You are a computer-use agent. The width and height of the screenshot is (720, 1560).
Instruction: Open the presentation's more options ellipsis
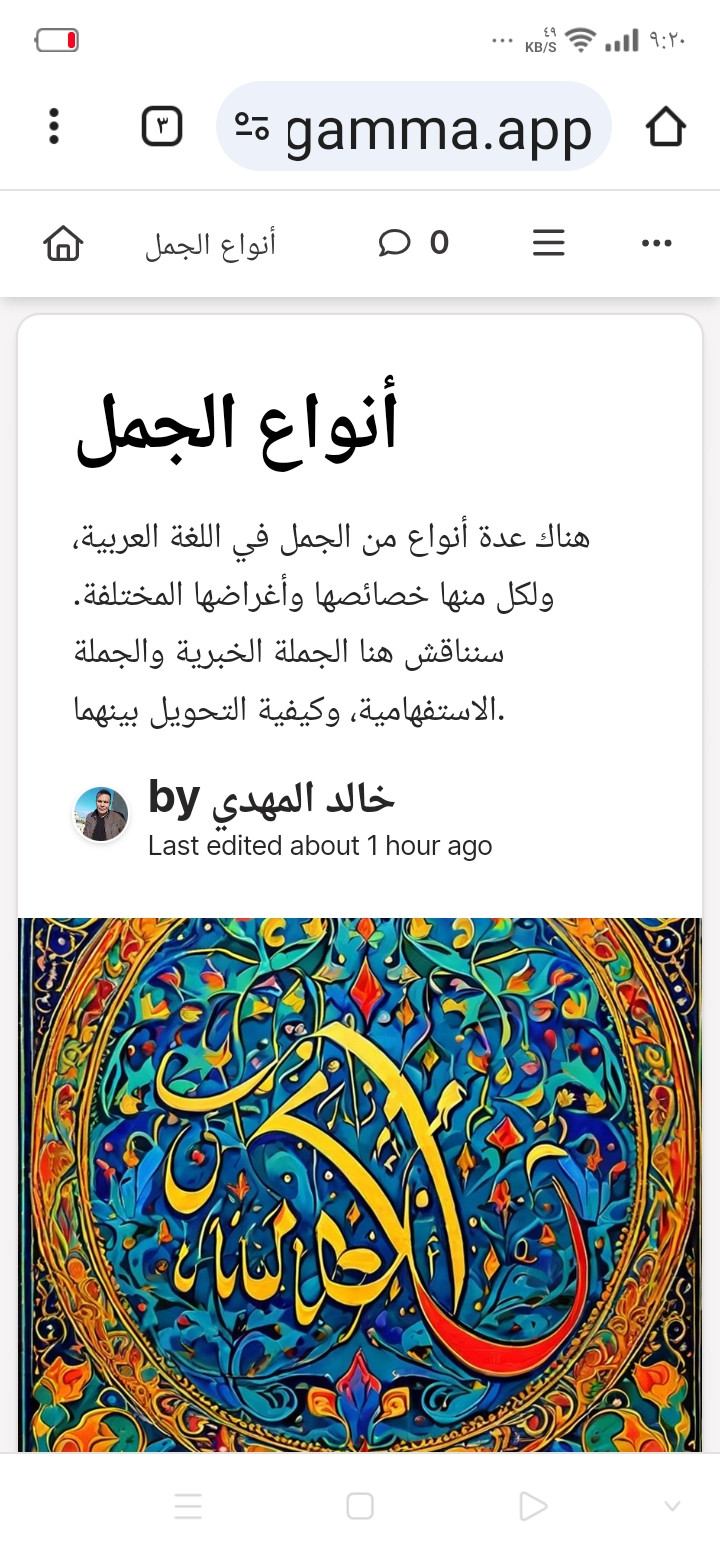tap(656, 243)
